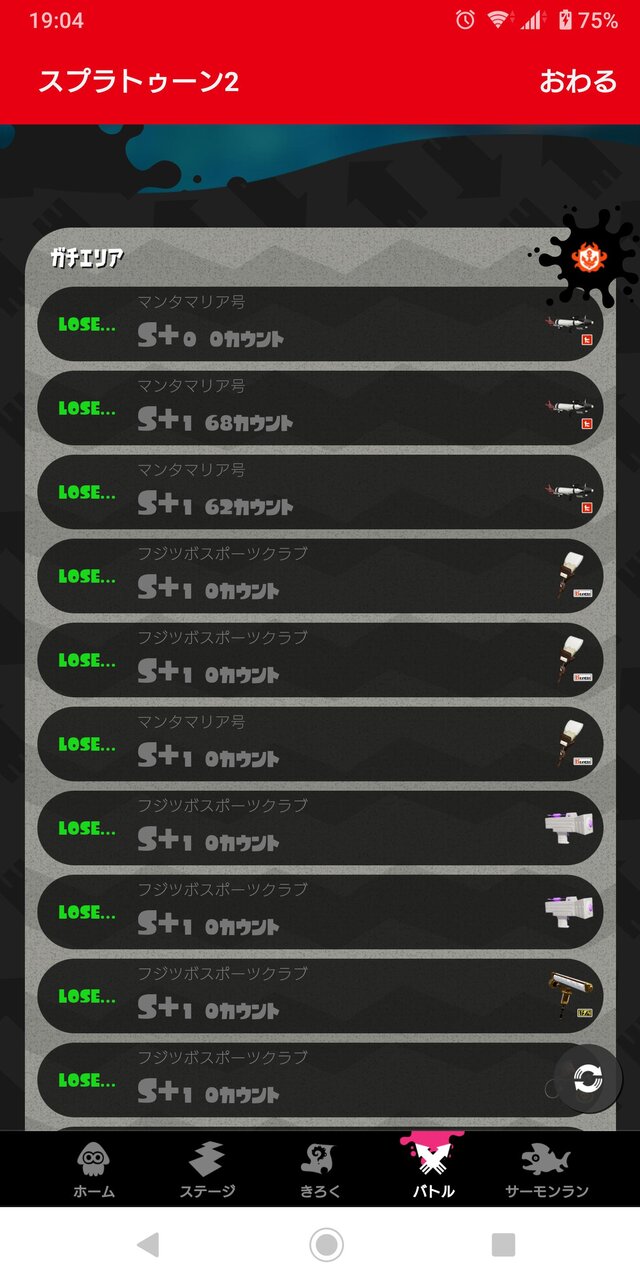The image size is (640, 1280).
Task: Switch to the サーモンラン tab
Action: pos(546,1169)
